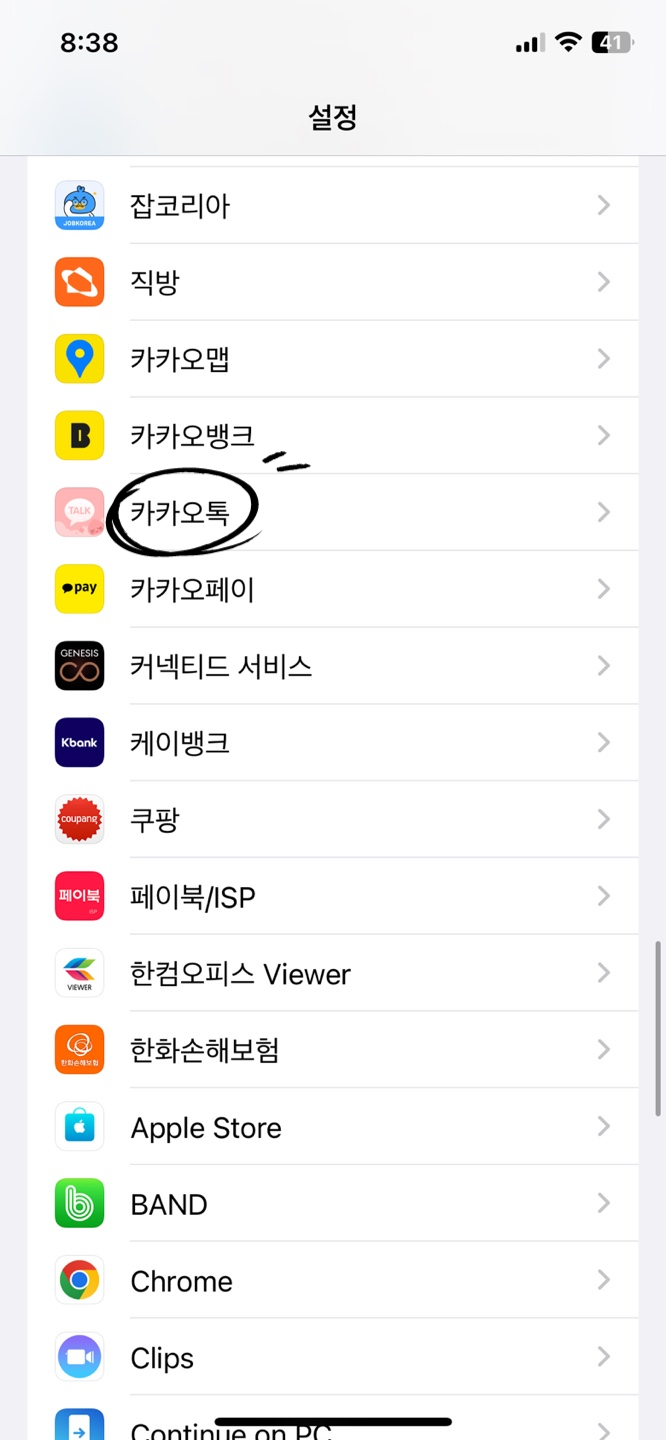Select 커넥티드 서비스 row
Image resolution: width=666 pixels, height=1440 pixels.
(x=332, y=667)
